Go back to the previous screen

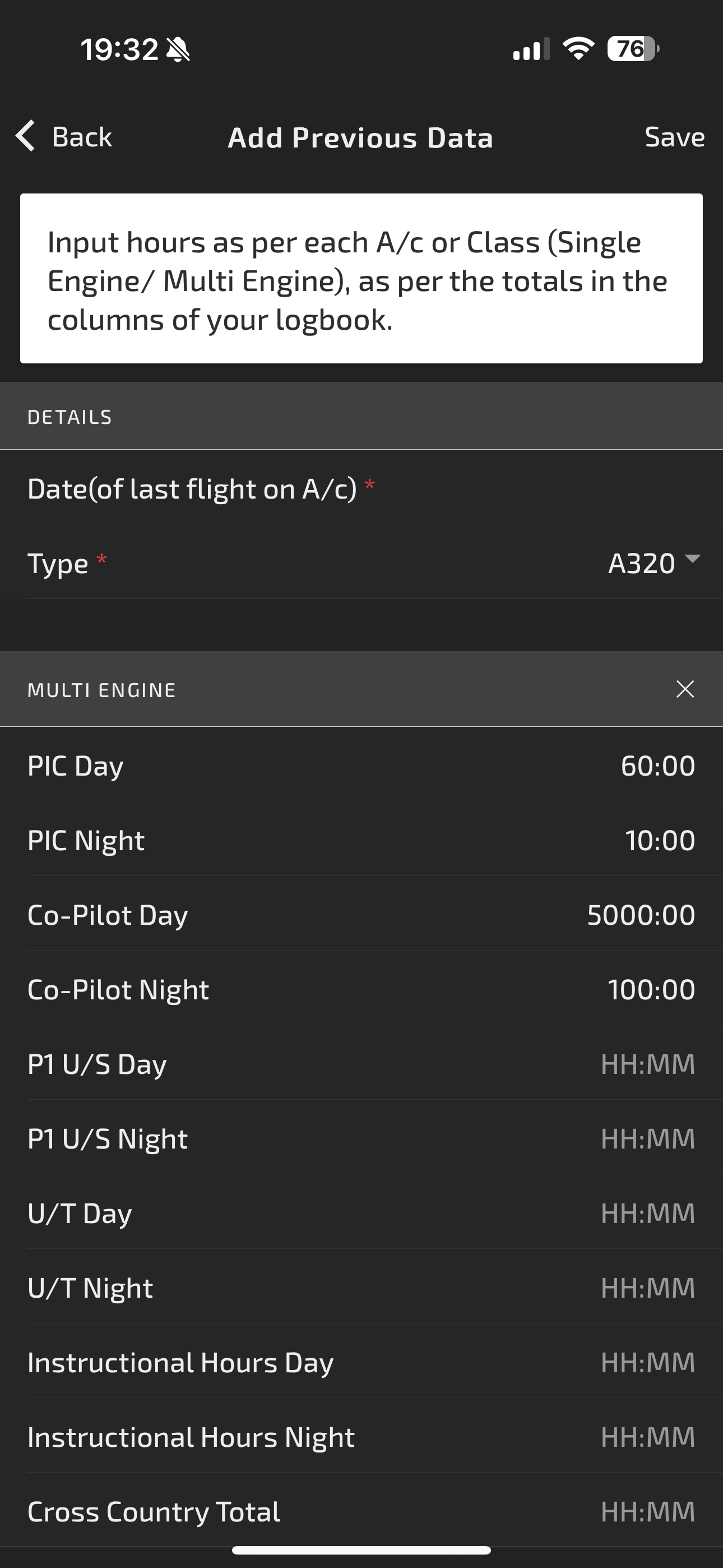coord(64,136)
